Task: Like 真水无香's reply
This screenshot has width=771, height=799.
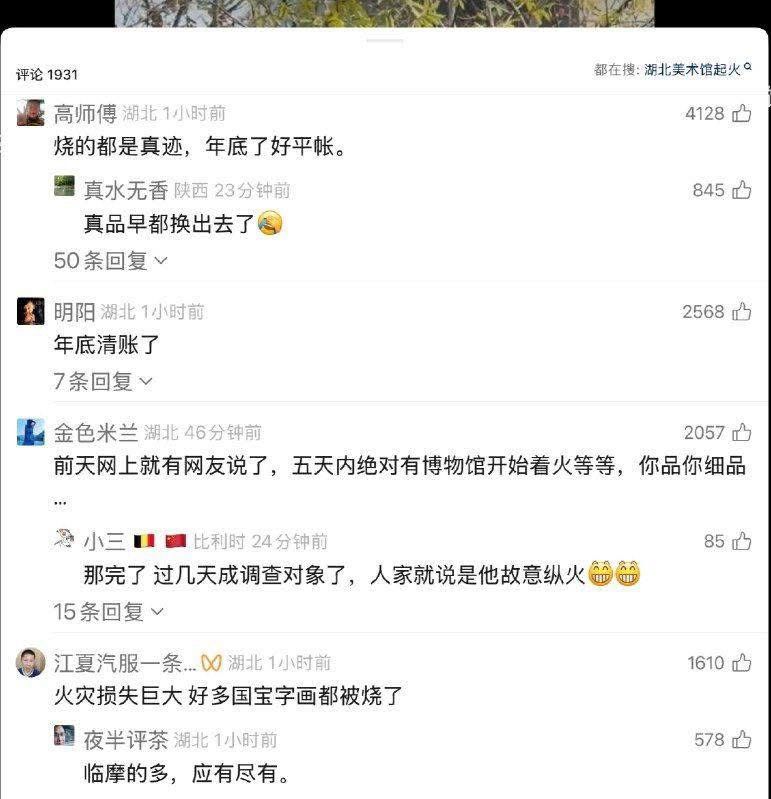Action: tap(741, 189)
